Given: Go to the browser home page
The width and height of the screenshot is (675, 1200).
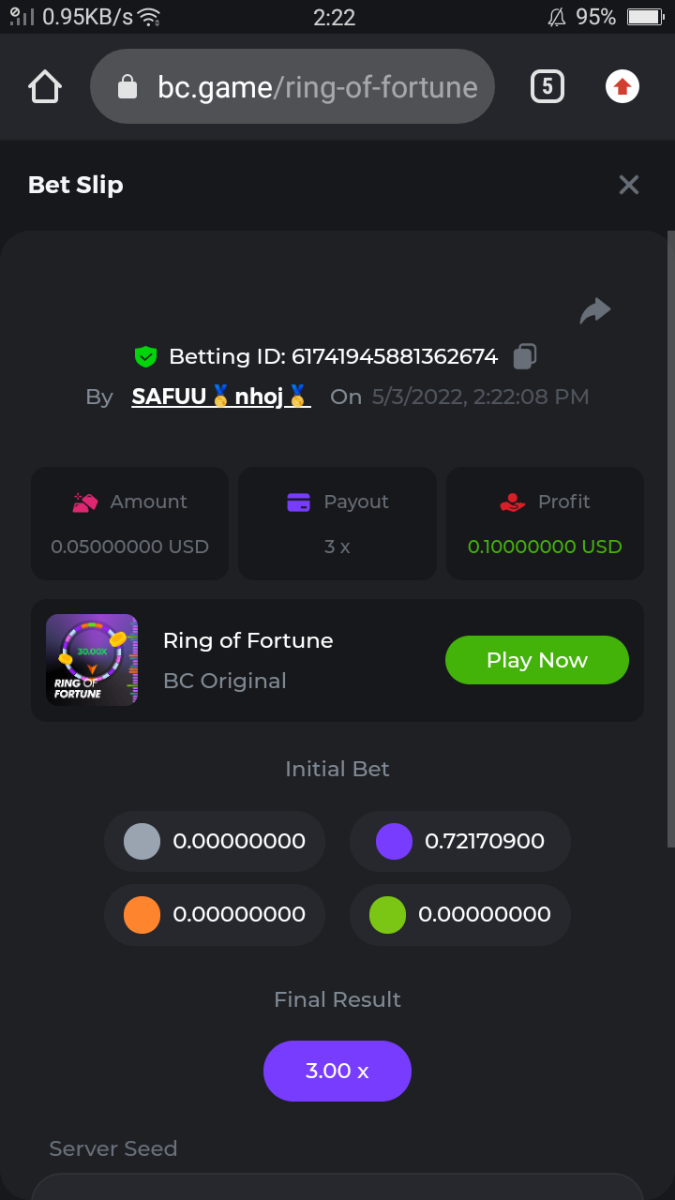Looking at the screenshot, I should point(45,87).
